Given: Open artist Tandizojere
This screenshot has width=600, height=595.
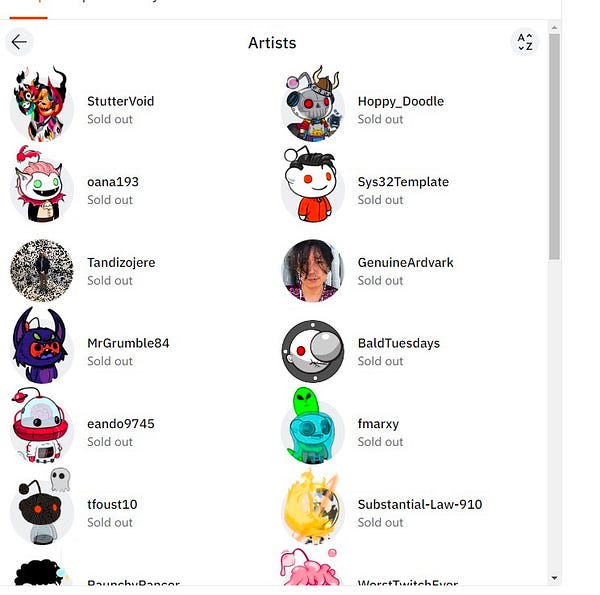Looking at the screenshot, I should click(x=121, y=263).
